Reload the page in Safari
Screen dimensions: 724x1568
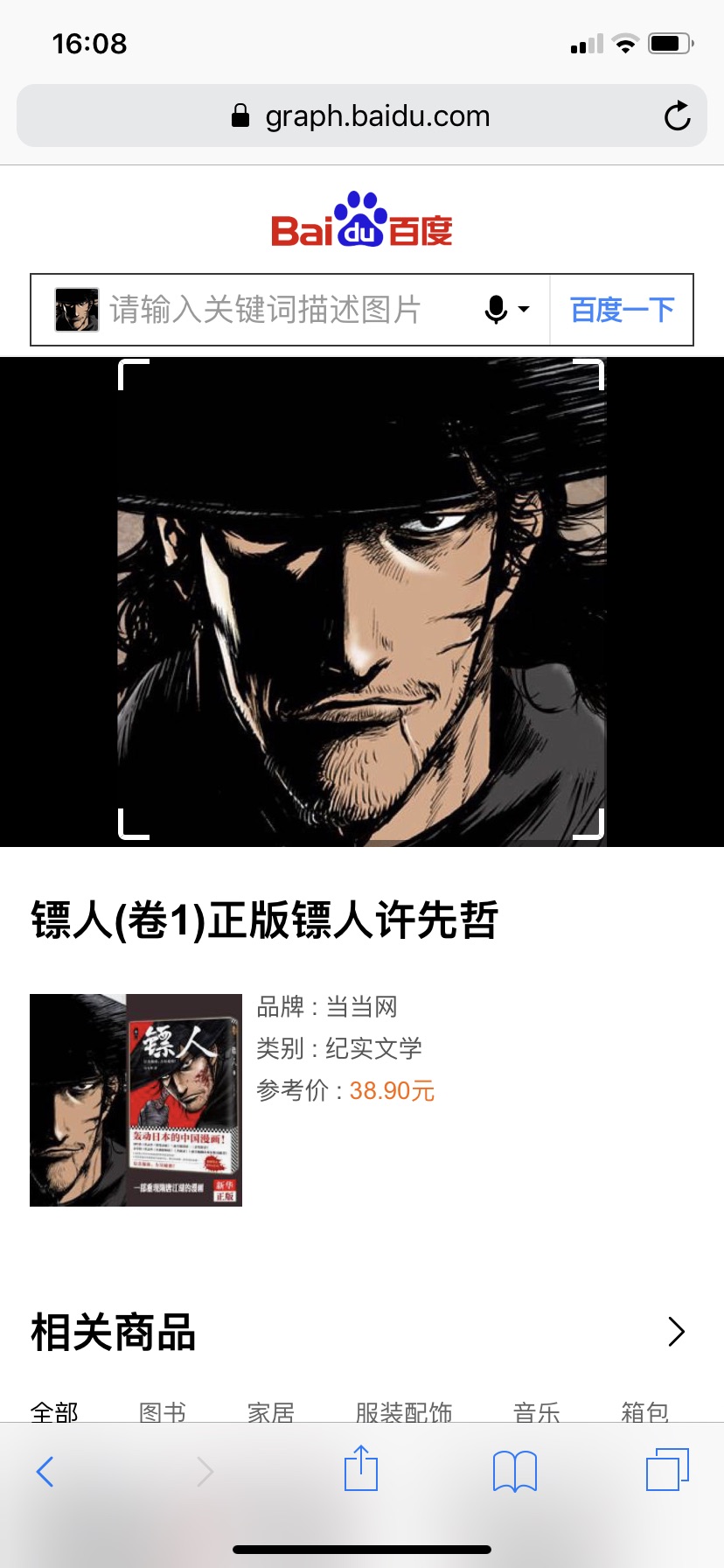(x=677, y=115)
